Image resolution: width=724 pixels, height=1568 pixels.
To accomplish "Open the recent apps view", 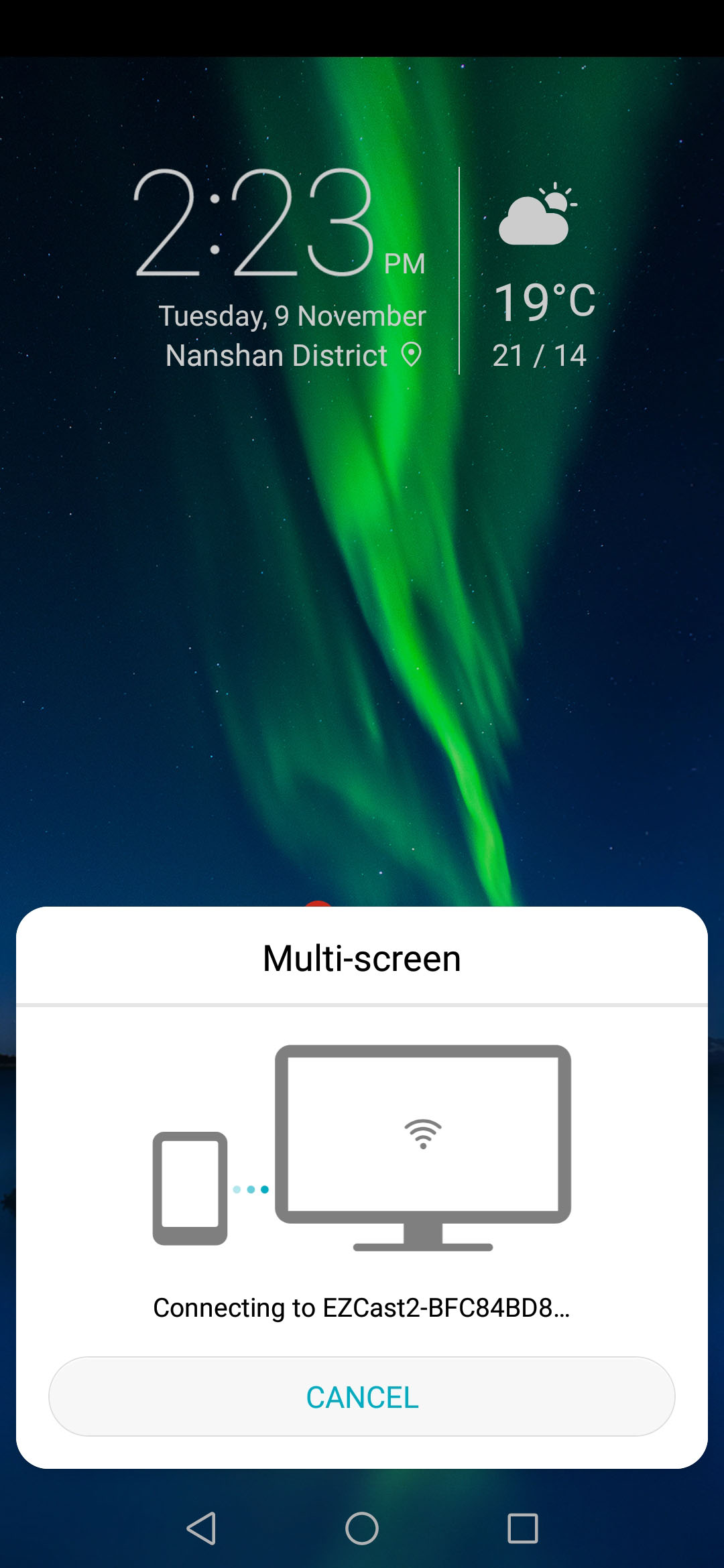I will click(522, 1528).
